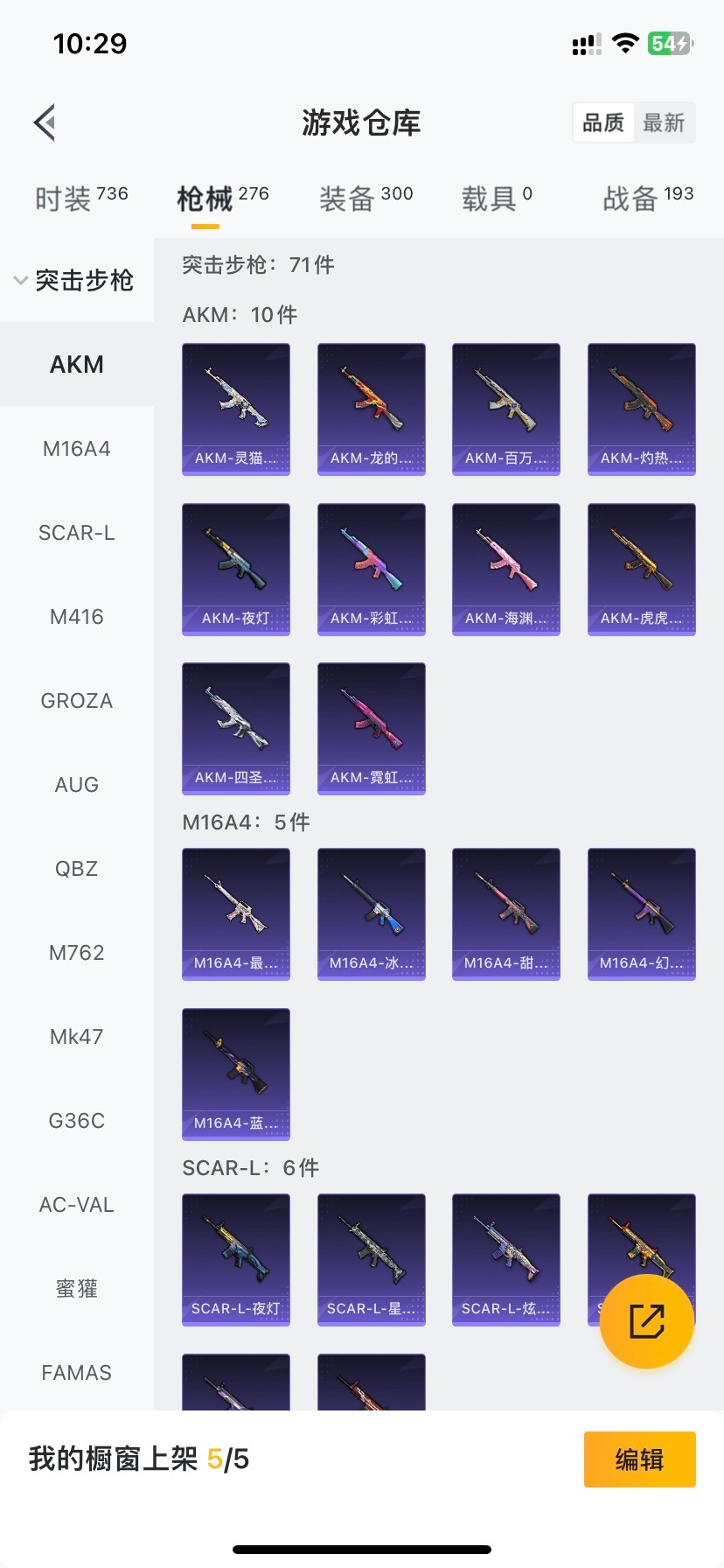View the AKM-灵猫 skin tile
This screenshot has width=724, height=1568.
[x=236, y=409]
